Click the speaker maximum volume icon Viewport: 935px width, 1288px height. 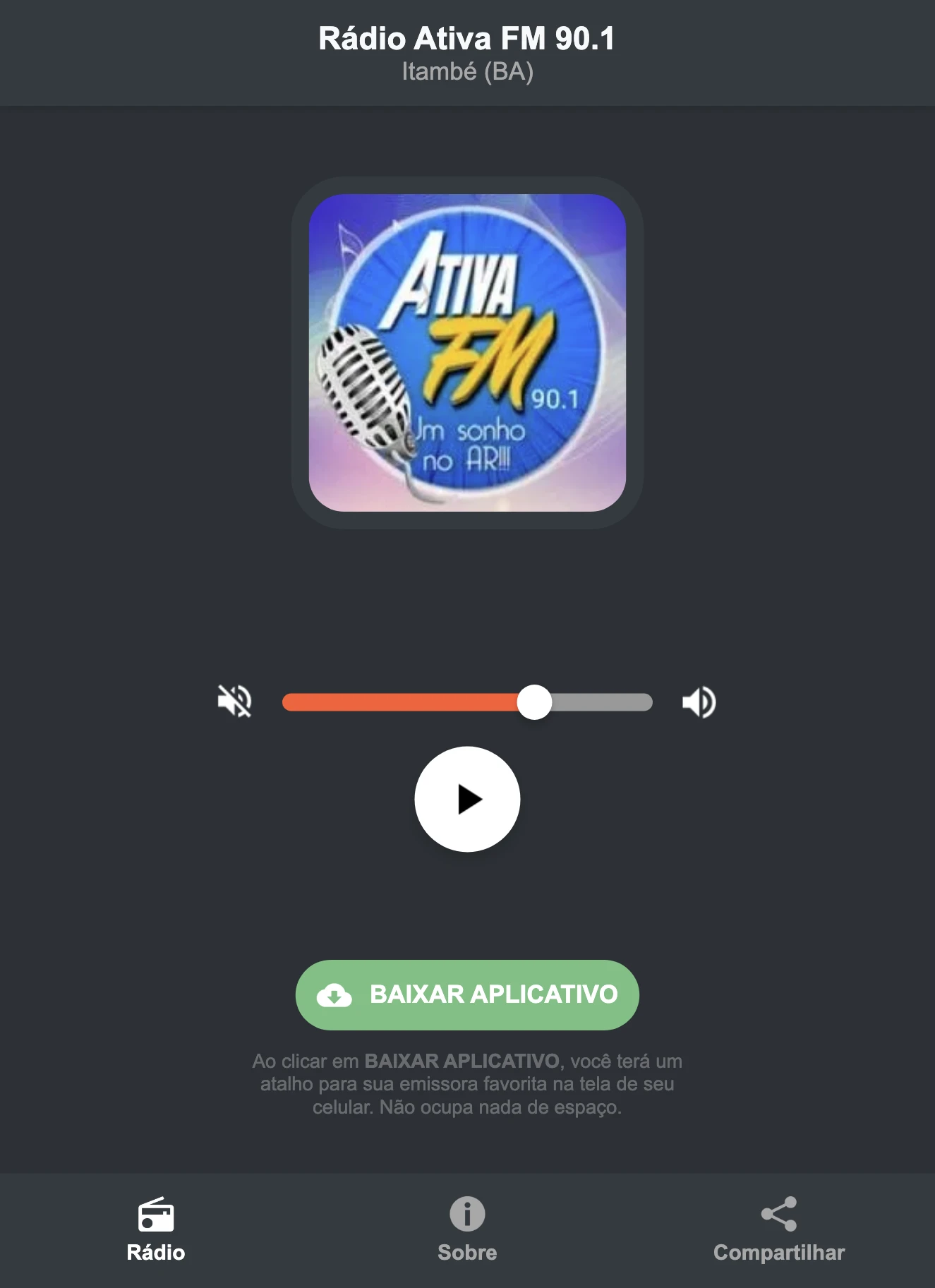tap(698, 702)
